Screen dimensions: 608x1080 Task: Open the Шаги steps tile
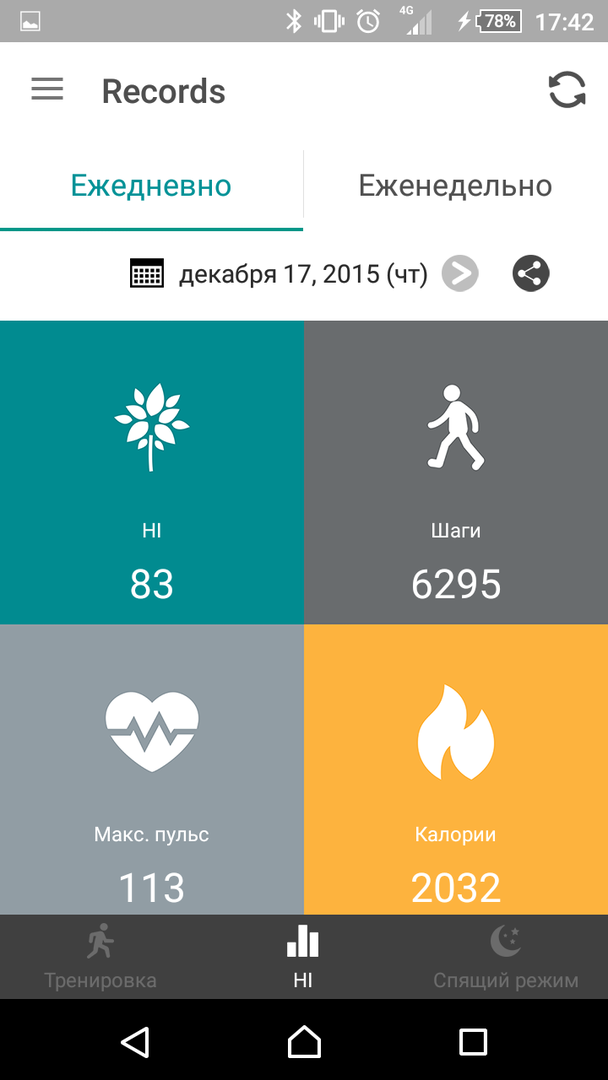click(456, 472)
